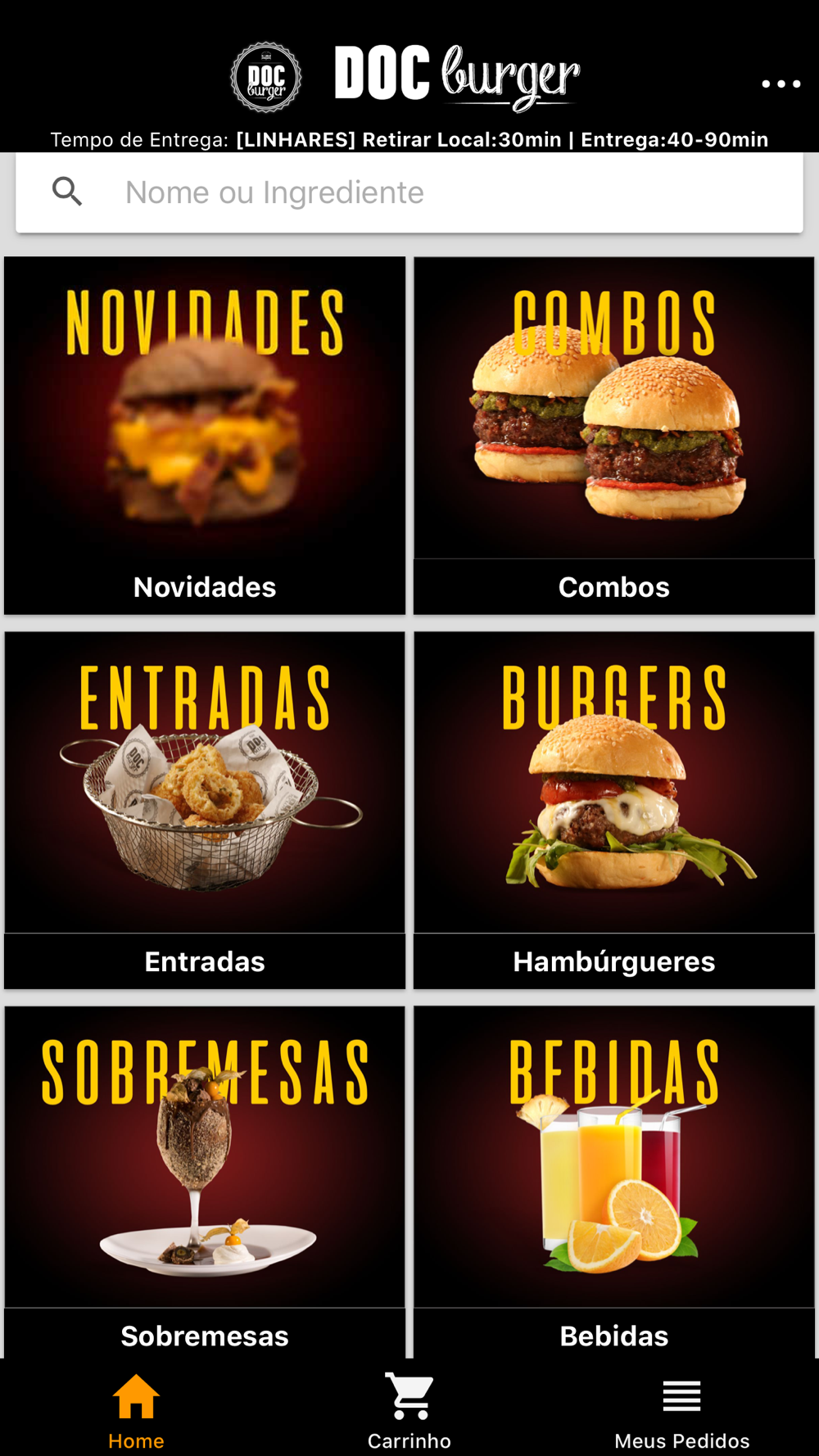This screenshot has height=1456, width=819.
Task: Open the Novidades category
Action: click(205, 436)
